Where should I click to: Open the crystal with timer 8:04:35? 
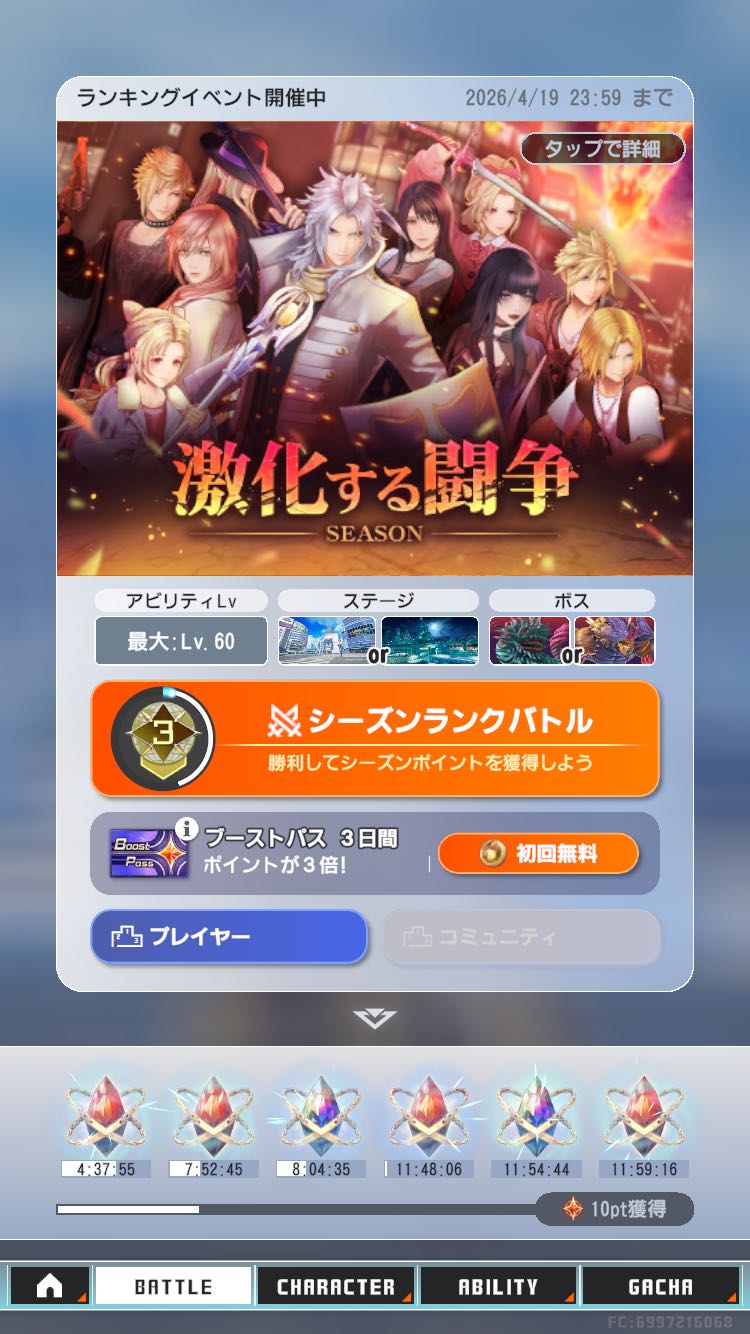coord(321,1115)
